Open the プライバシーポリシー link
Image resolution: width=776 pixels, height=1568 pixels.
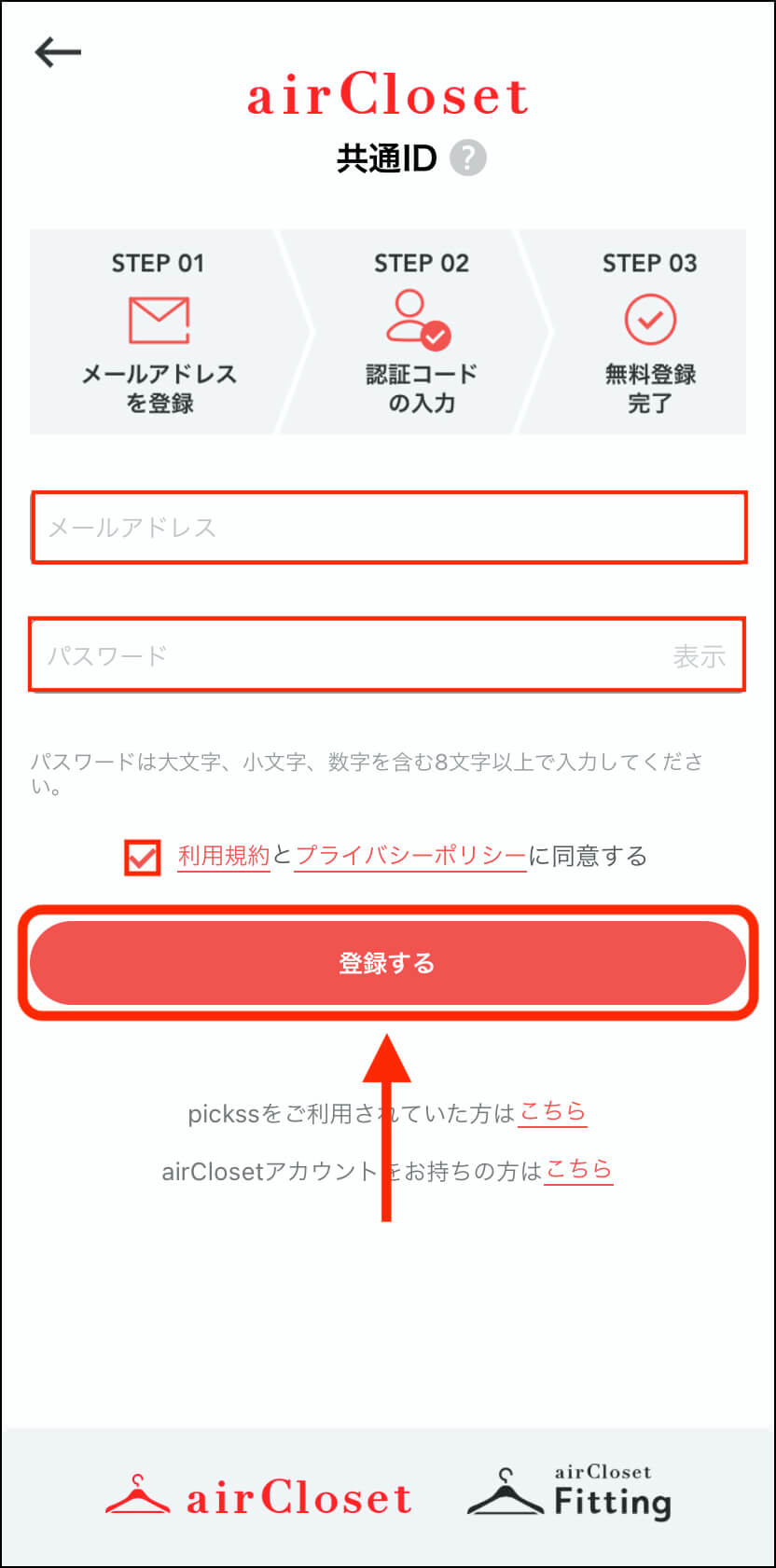click(410, 856)
